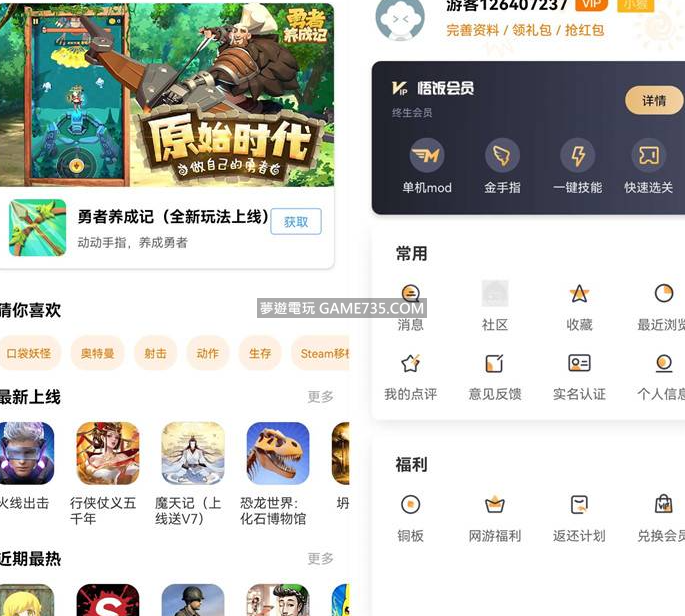
Task: View 详情 of 悟饭会员
Action: [654, 101]
